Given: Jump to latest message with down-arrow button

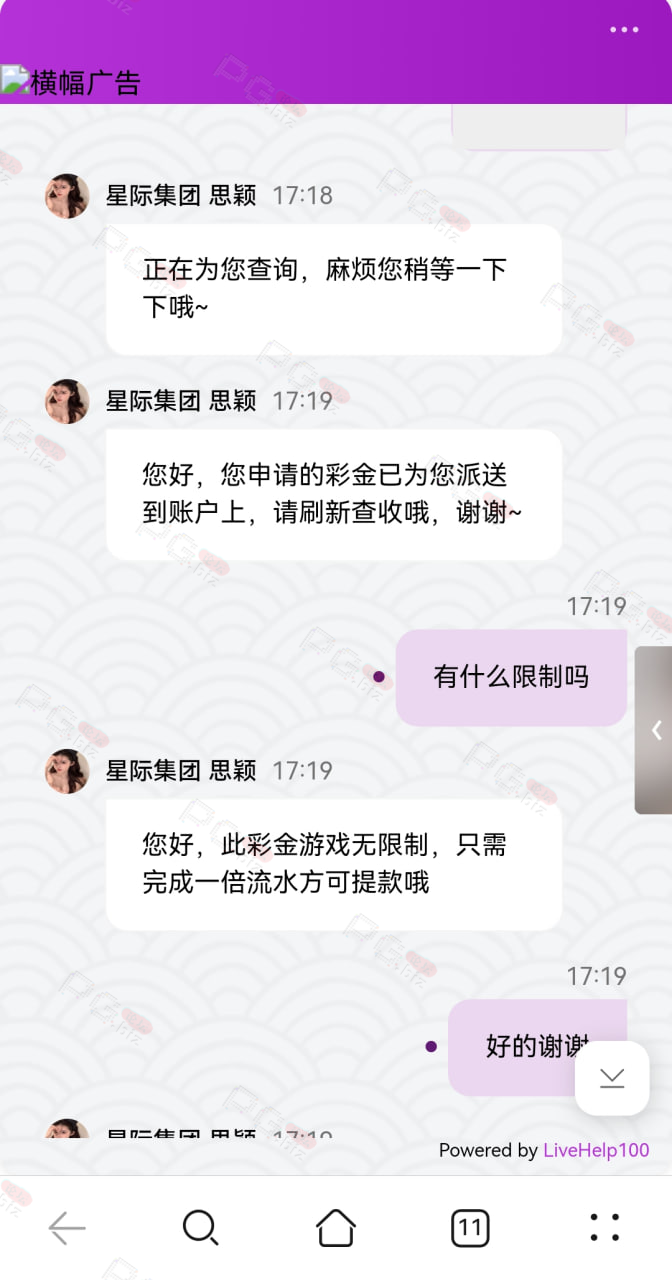Looking at the screenshot, I should click(x=612, y=1078).
